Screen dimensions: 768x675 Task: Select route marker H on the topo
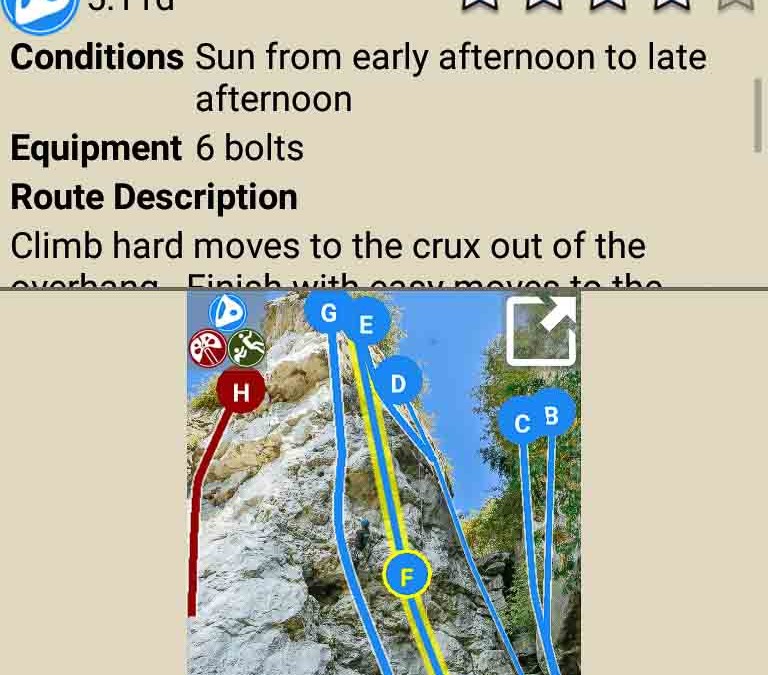240,392
